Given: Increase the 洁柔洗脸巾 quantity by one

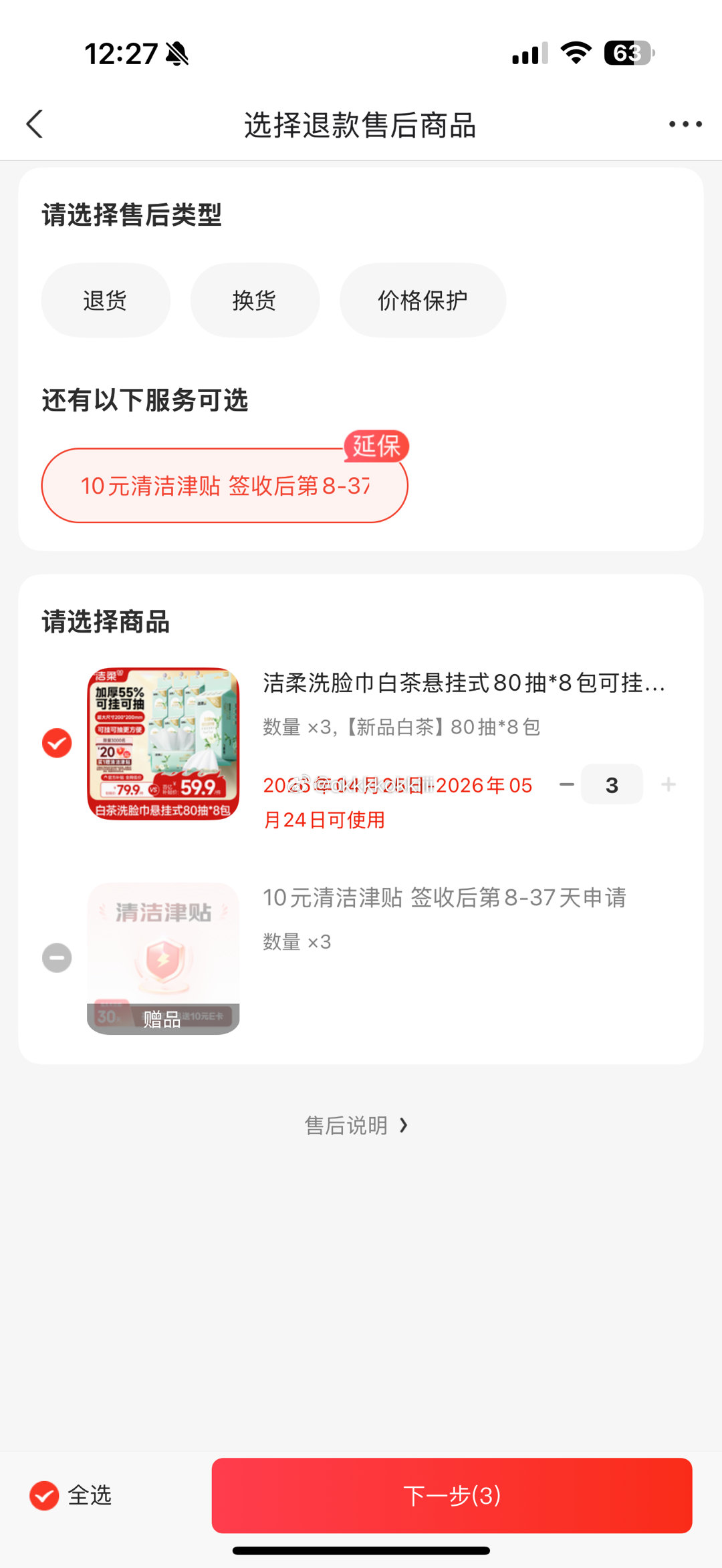Looking at the screenshot, I should (x=669, y=784).
